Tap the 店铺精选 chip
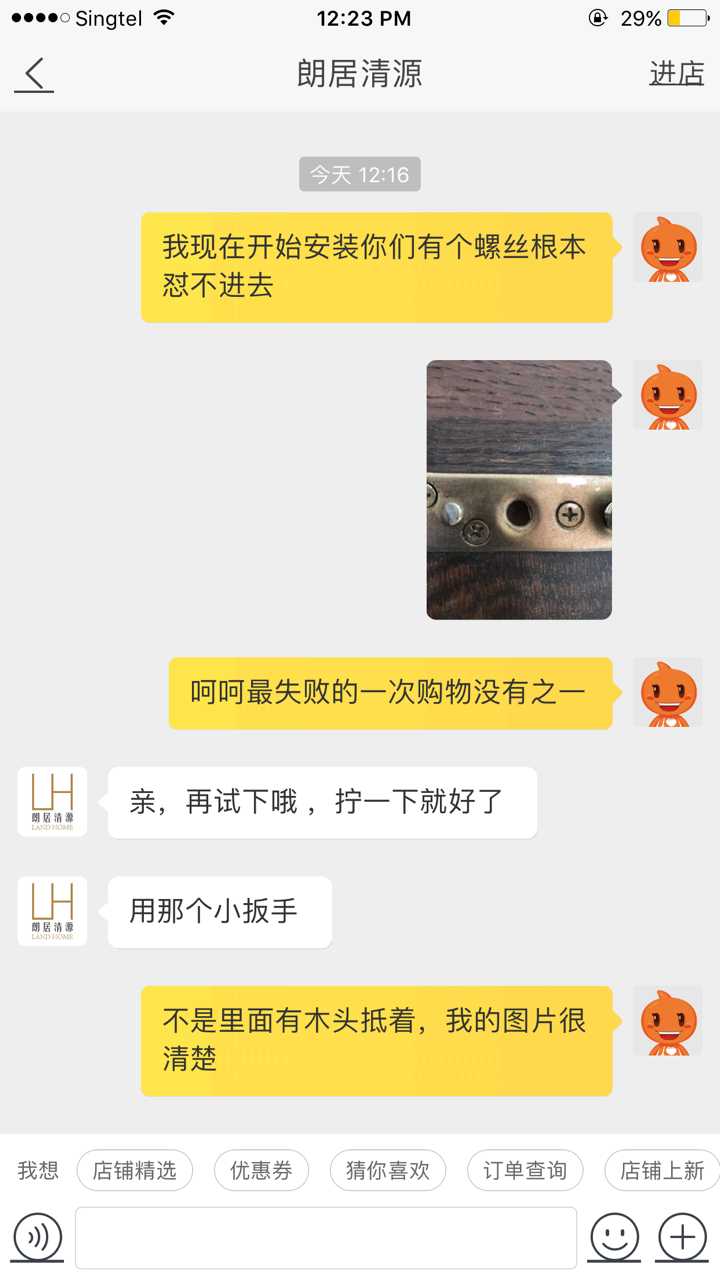 [x=134, y=1170]
